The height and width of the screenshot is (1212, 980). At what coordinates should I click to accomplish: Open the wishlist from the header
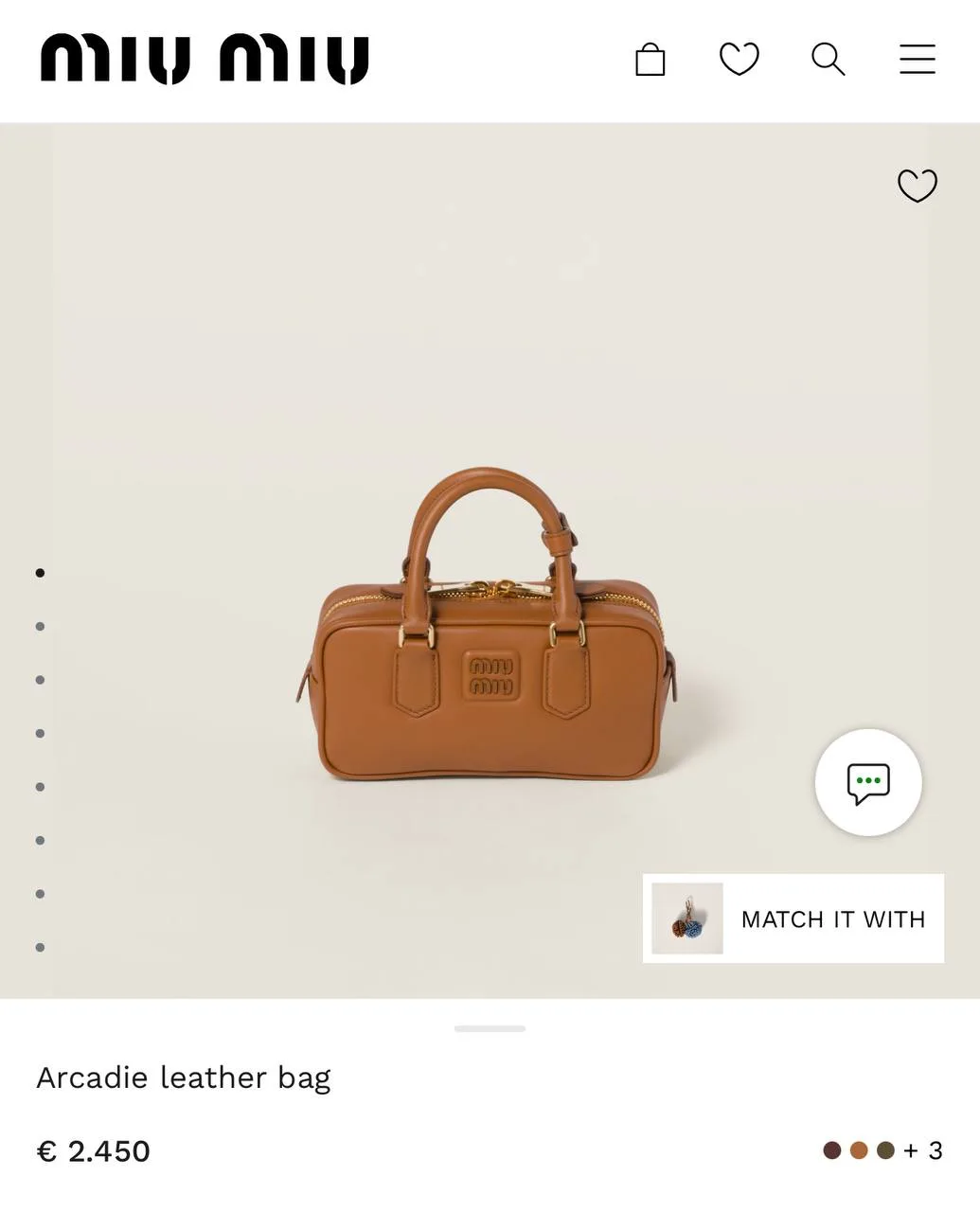739,60
